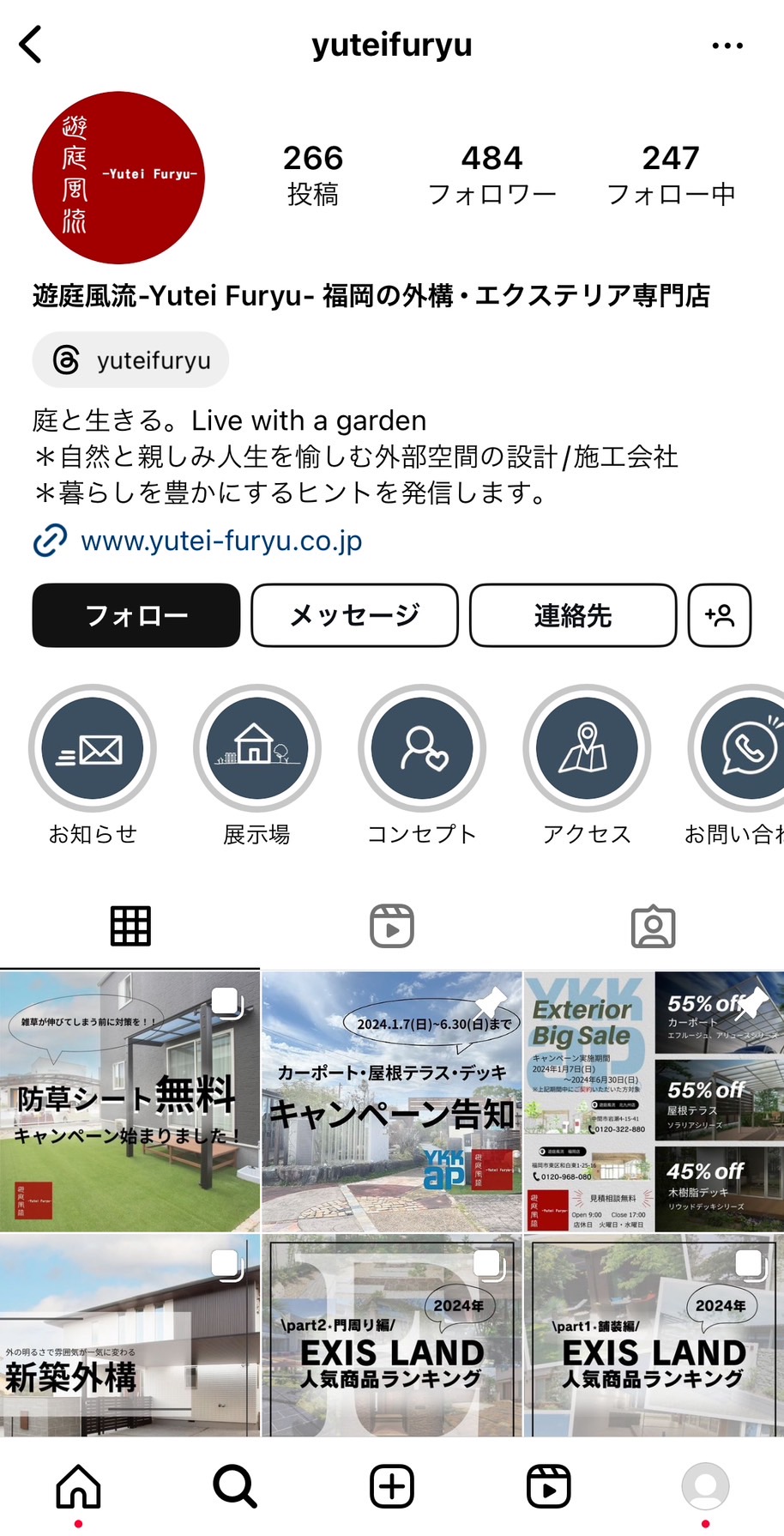Go to the home feed tab
Image resolution: width=784 pixels, height=1536 pixels.
(78, 1486)
